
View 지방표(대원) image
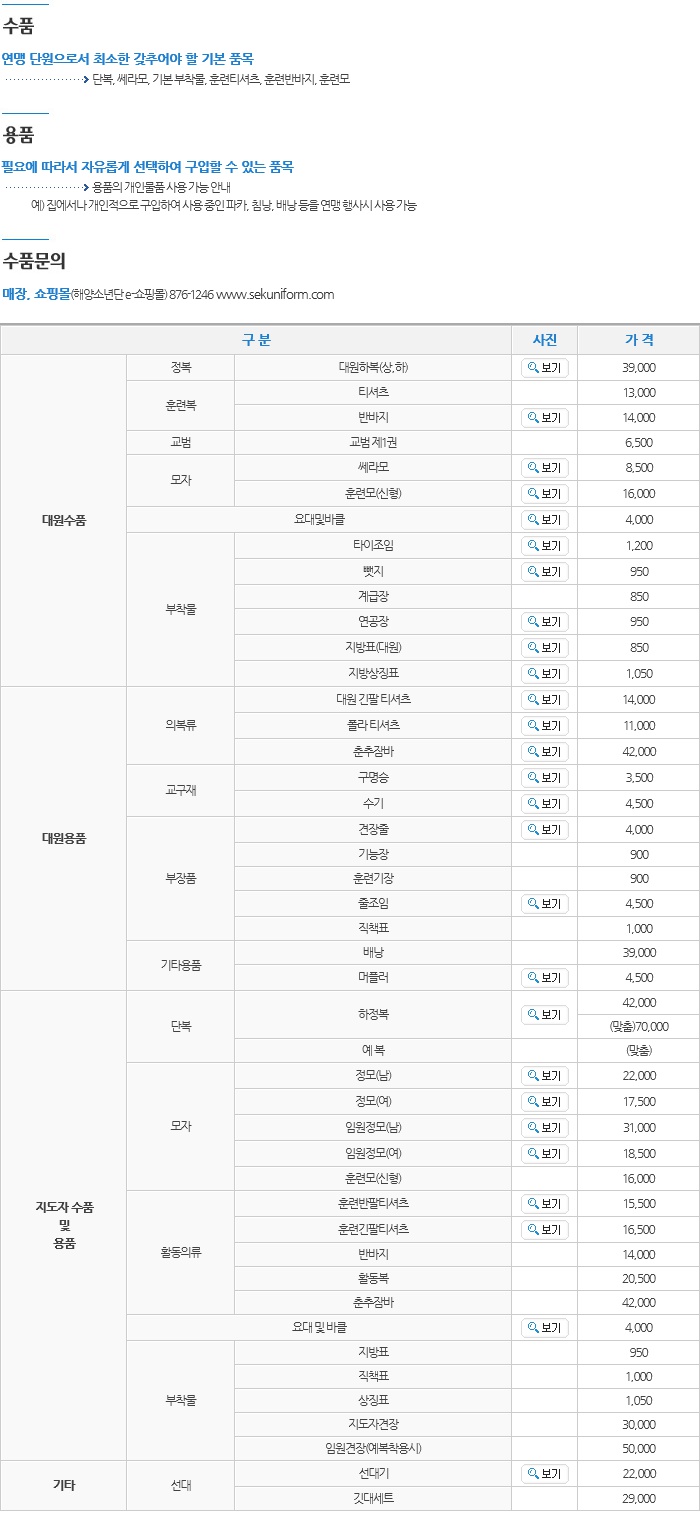545,648
